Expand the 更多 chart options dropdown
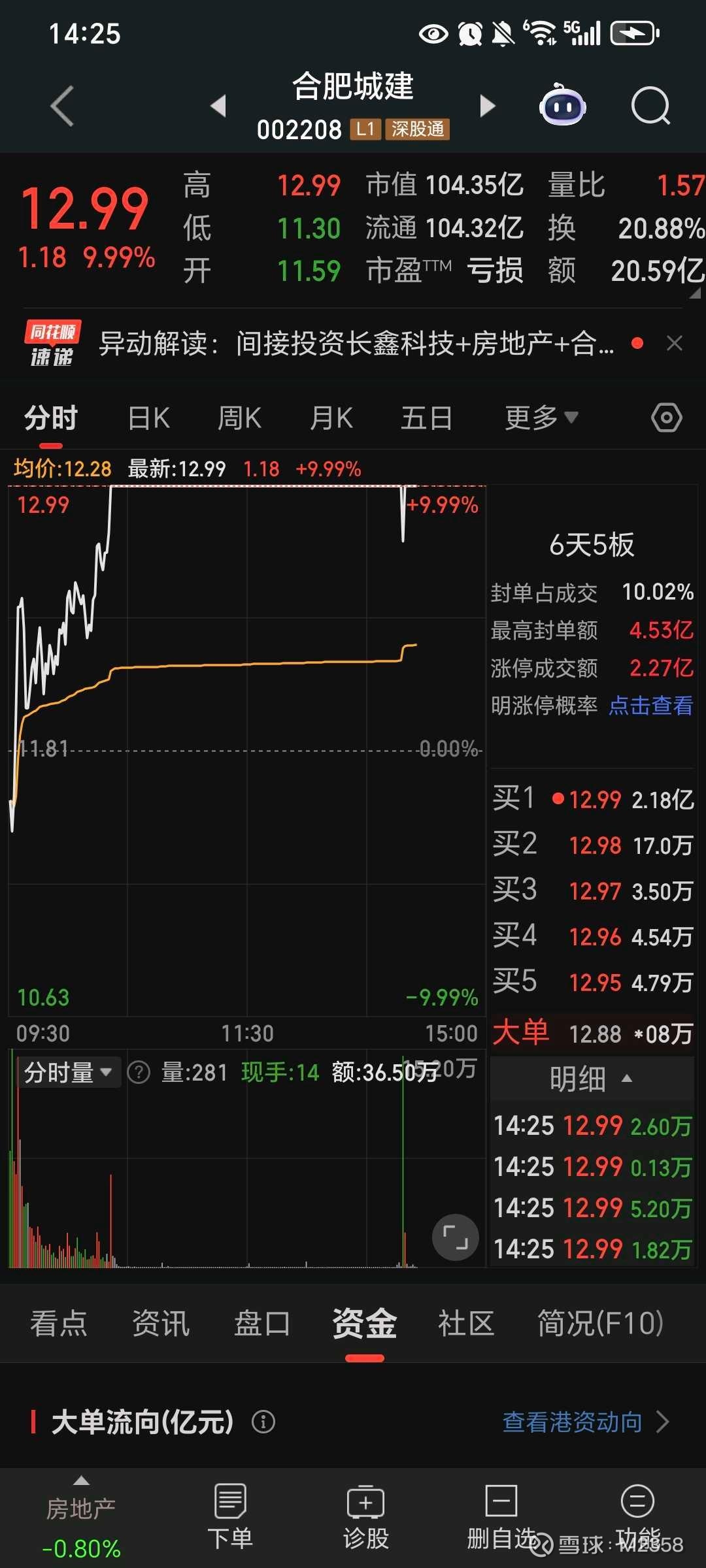 (x=541, y=418)
